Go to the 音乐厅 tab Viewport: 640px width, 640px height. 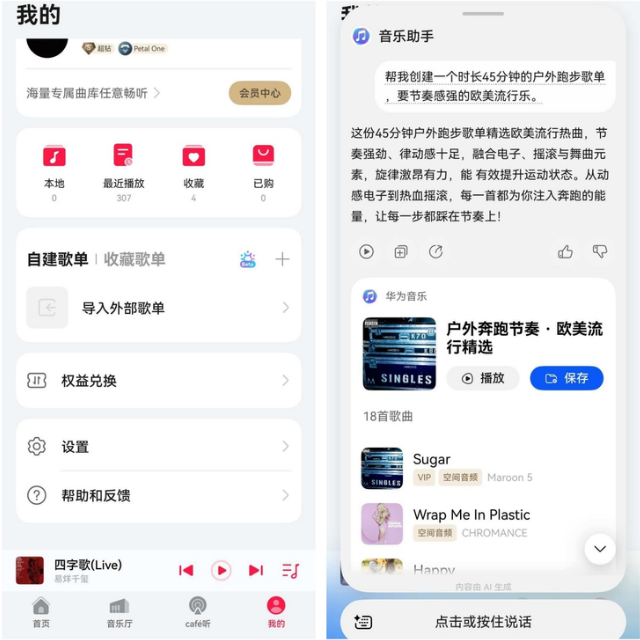(x=119, y=612)
